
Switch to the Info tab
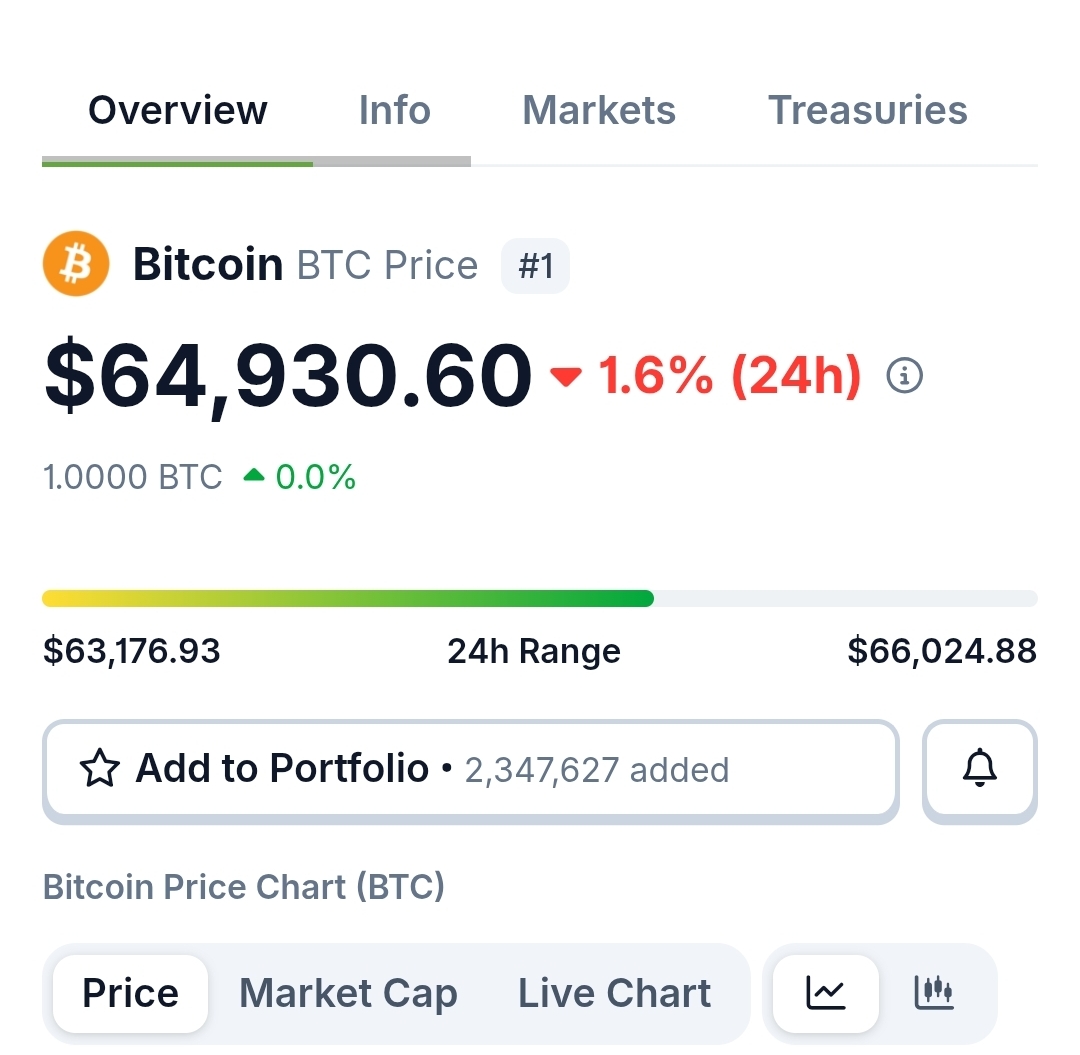click(x=394, y=110)
